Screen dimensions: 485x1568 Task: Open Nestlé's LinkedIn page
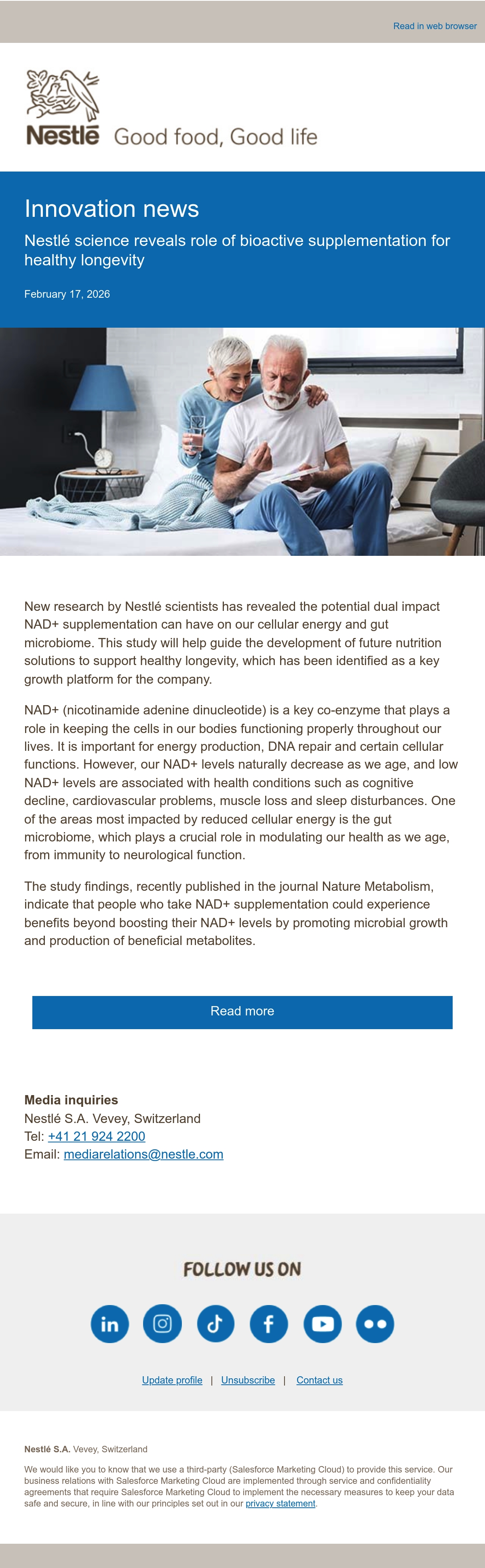[x=110, y=1324]
